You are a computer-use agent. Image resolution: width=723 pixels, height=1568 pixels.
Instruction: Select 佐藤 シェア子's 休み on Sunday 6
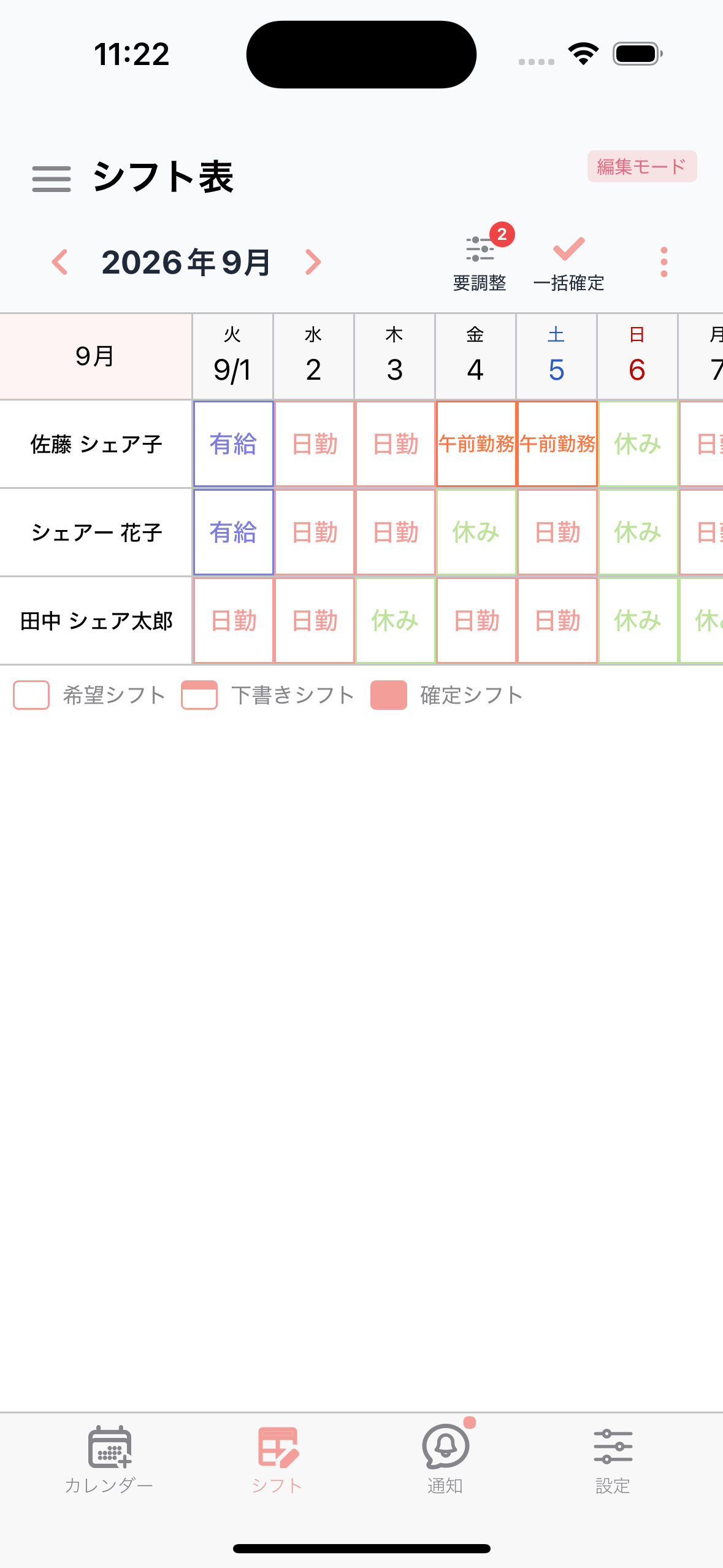point(638,444)
